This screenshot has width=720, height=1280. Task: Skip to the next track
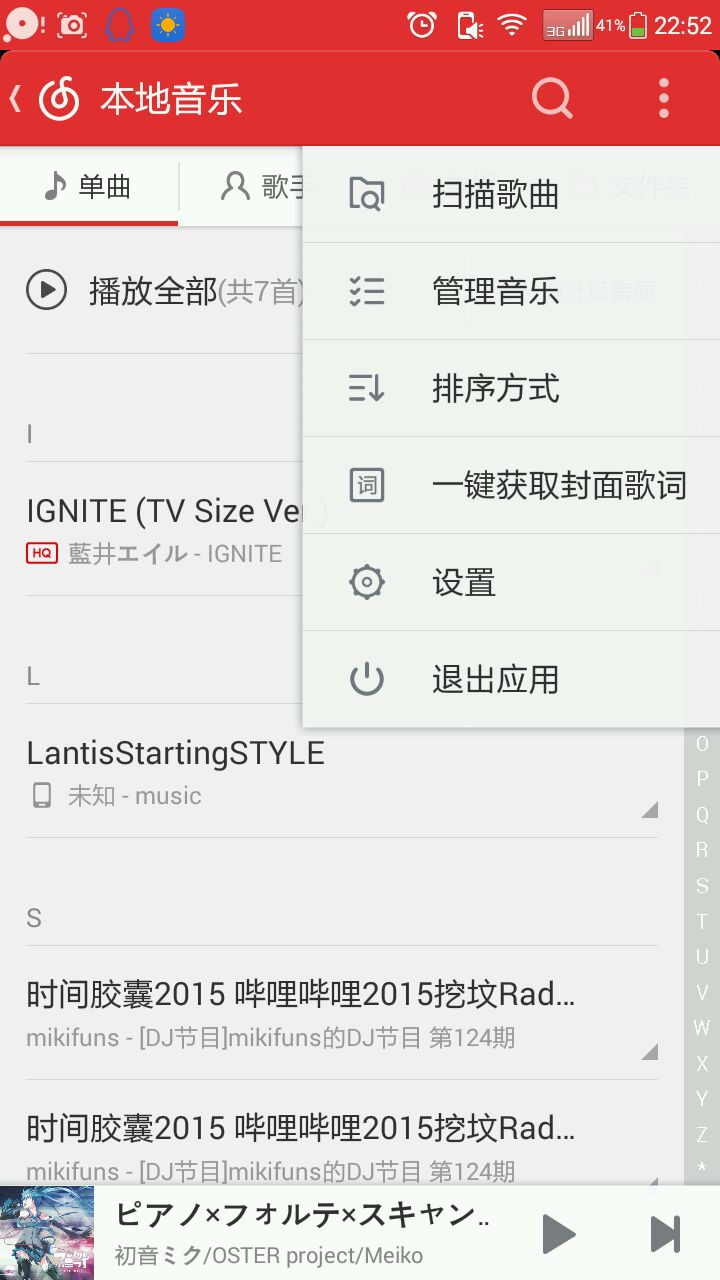tap(665, 1233)
